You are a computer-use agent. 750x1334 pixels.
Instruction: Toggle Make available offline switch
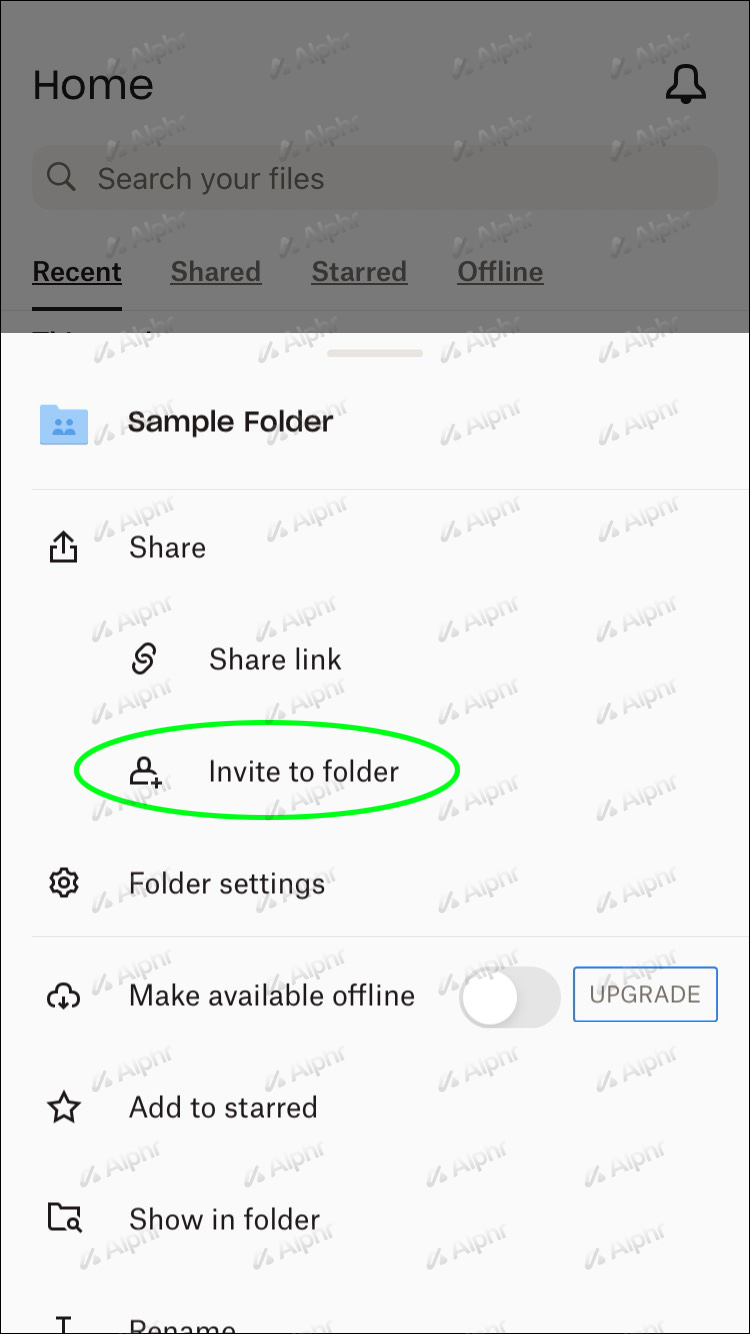pyautogui.click(x=509, y=996)
